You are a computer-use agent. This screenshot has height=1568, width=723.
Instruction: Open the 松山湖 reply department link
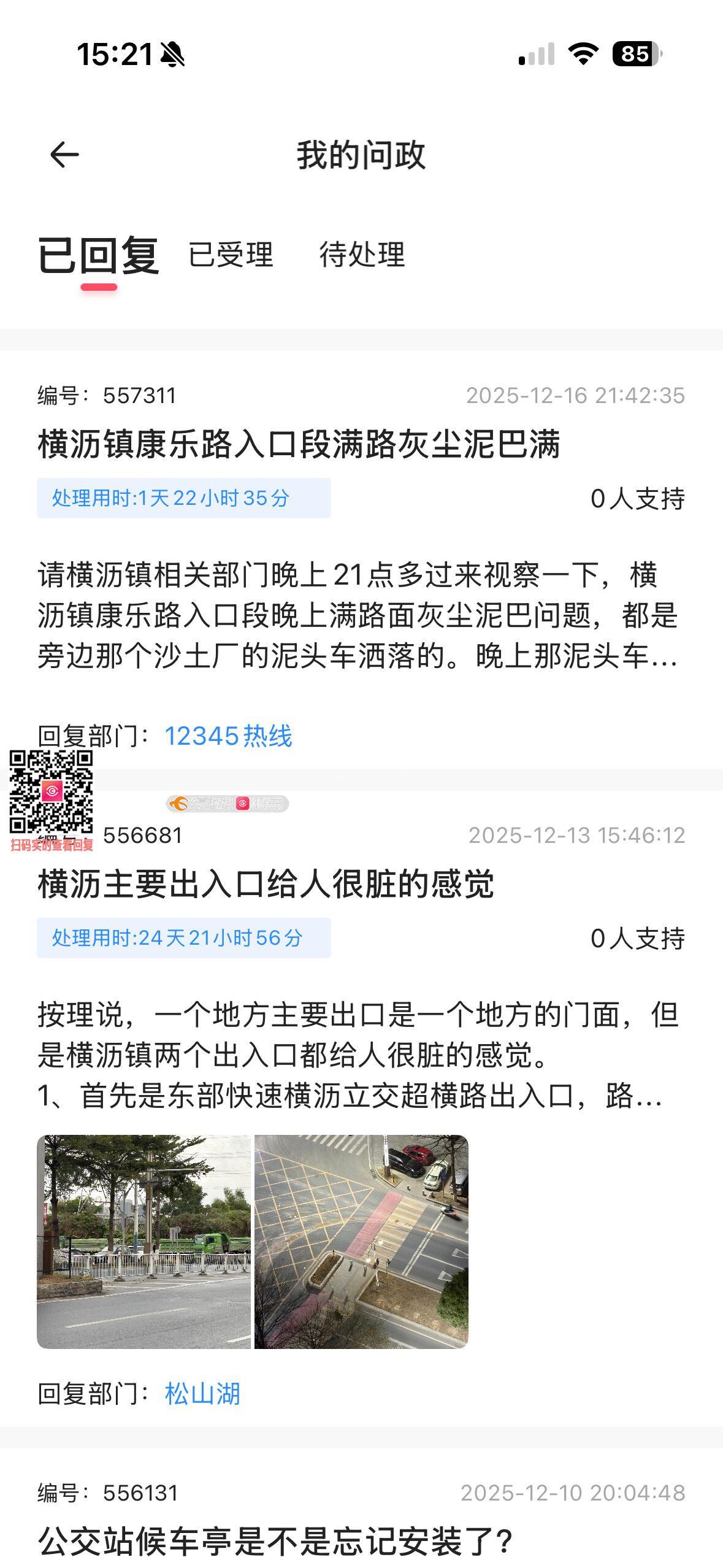(x=202, y=1394)
